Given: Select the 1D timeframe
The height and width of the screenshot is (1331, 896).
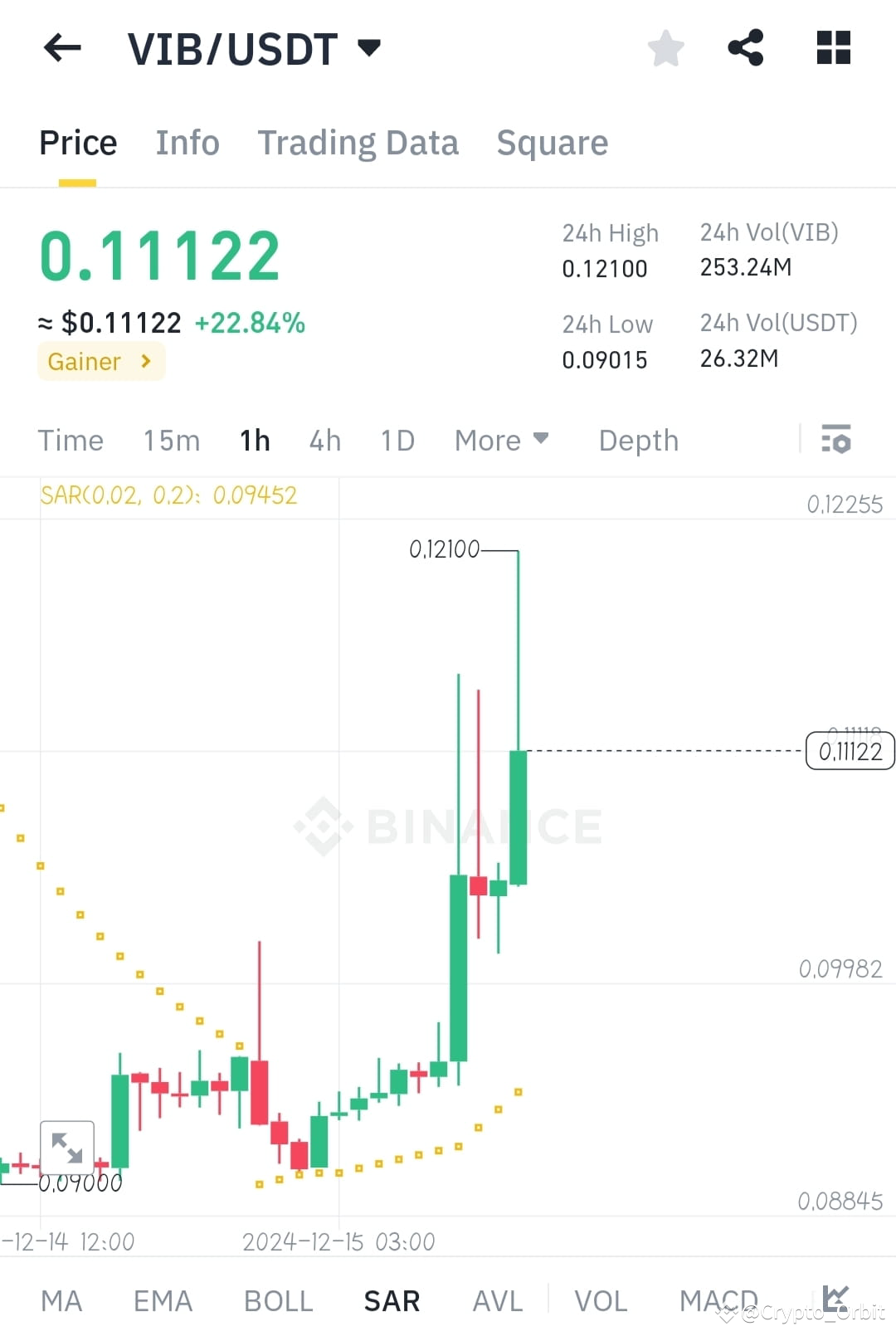Looking at the screenshot, I should click(x=397, y=440).
